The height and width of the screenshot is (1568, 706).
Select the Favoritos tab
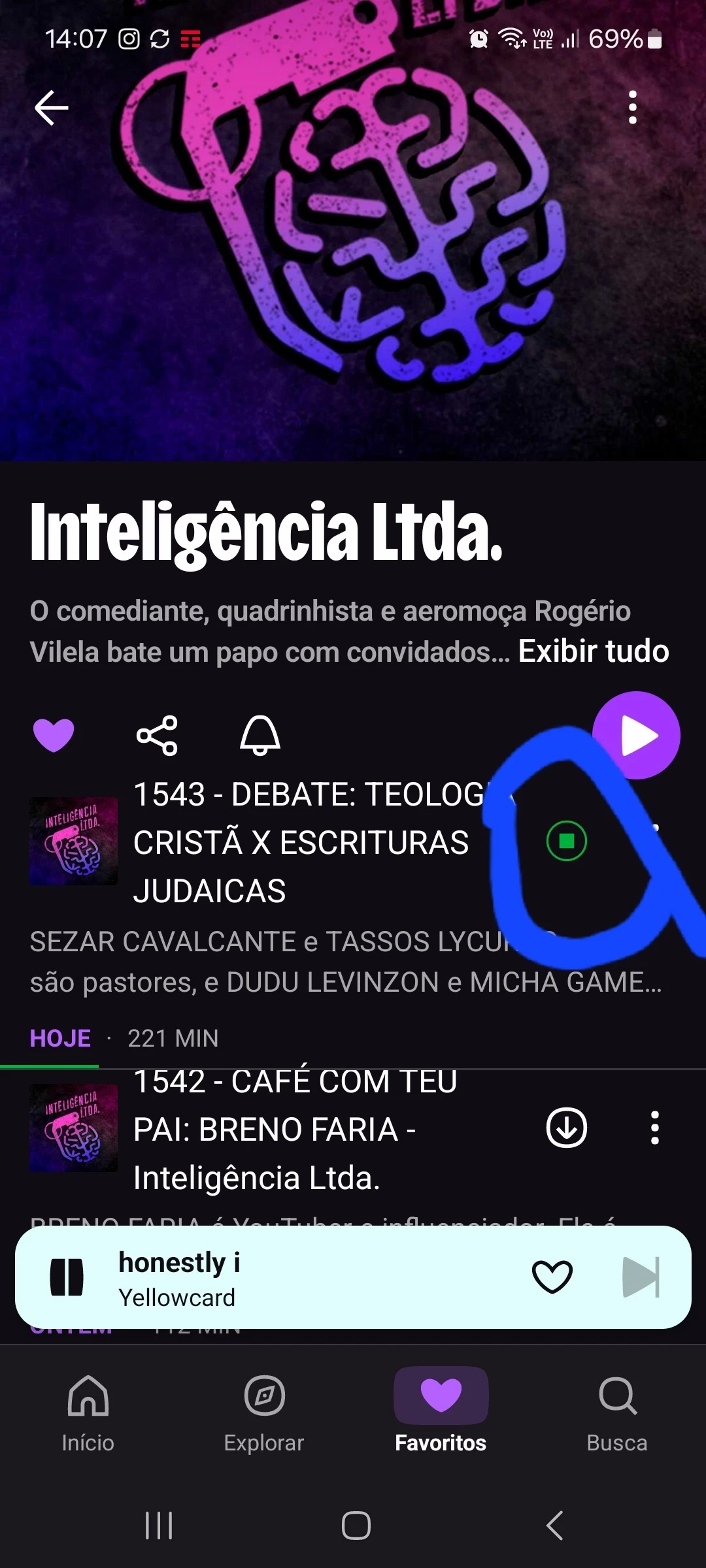point(441,1411)
